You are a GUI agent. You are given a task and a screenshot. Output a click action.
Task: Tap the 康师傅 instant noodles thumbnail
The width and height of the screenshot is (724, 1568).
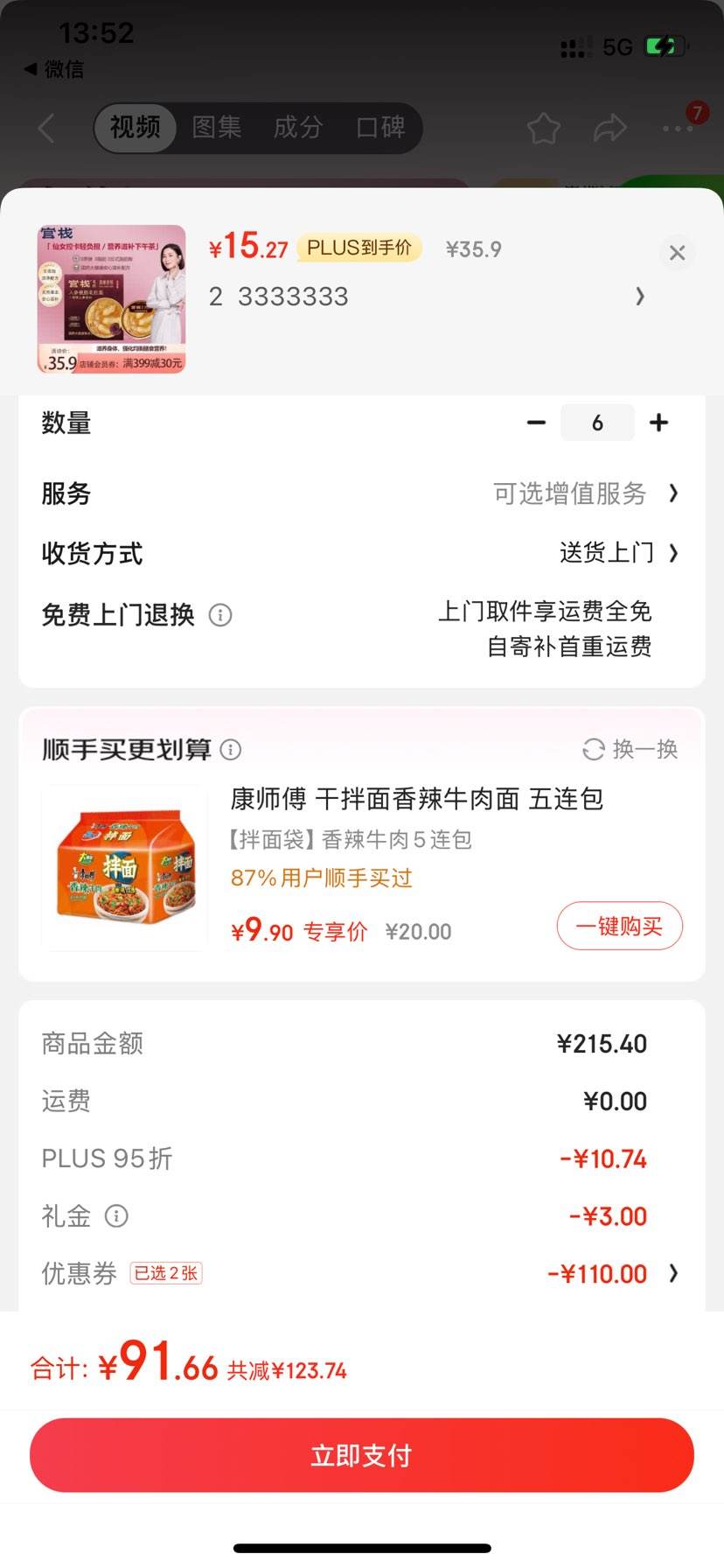(122, 867)
